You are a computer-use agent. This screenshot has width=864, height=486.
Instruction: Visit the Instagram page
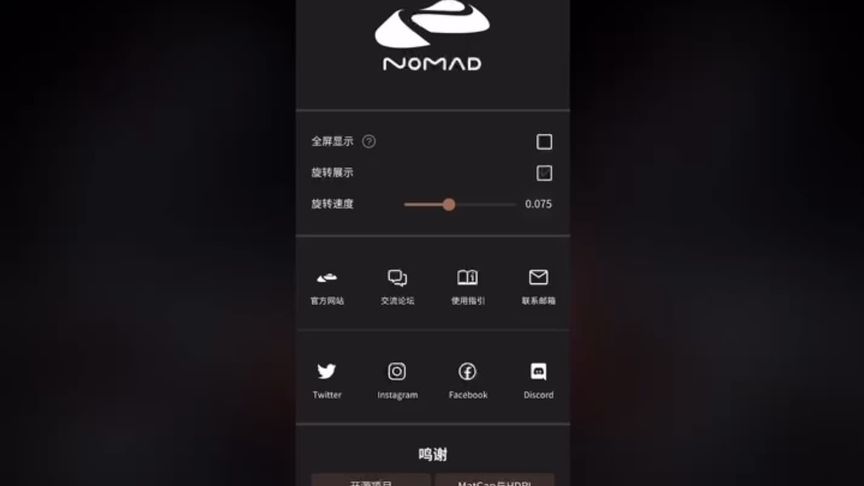pyautogui.click(x=397, y=380)
